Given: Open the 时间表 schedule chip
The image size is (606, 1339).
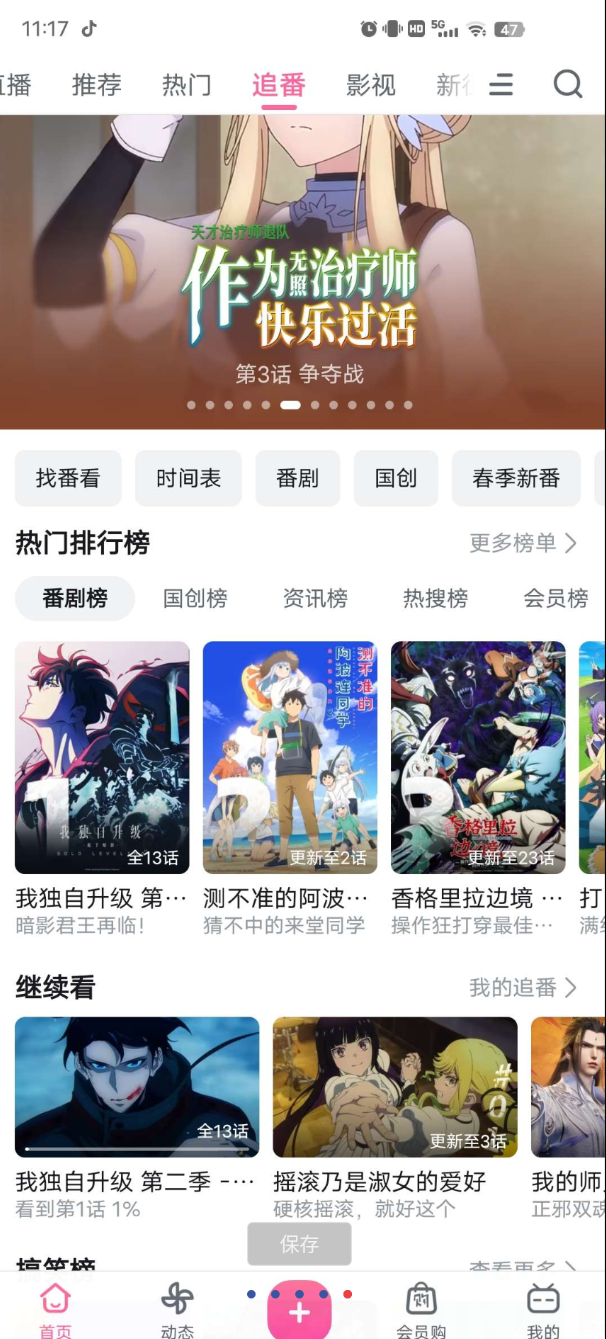Looking at the screenshot, I should coord(188,478).
